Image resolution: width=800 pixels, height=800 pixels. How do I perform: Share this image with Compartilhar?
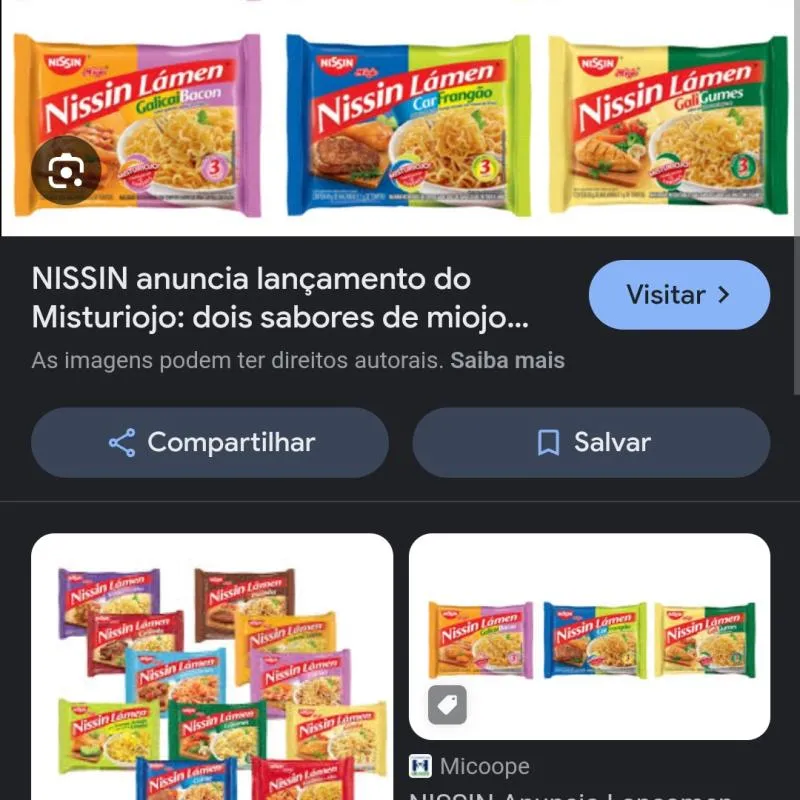click(x=210, y=442)
